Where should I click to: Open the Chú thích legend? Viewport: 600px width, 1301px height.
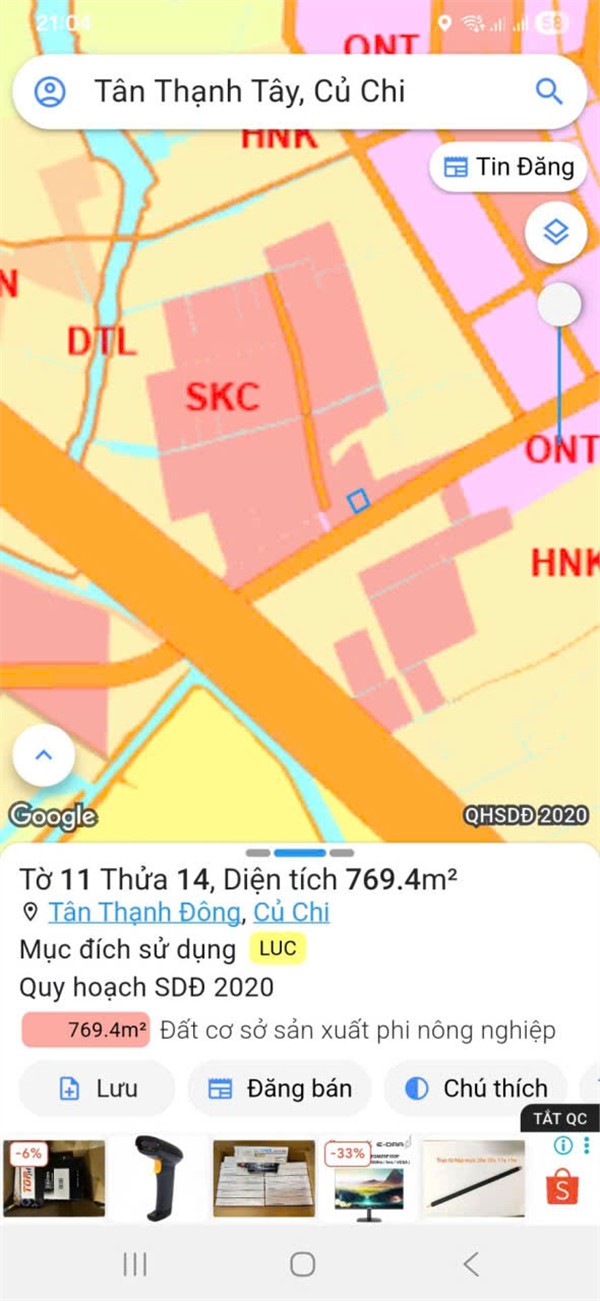click(x=476, y=1089)
